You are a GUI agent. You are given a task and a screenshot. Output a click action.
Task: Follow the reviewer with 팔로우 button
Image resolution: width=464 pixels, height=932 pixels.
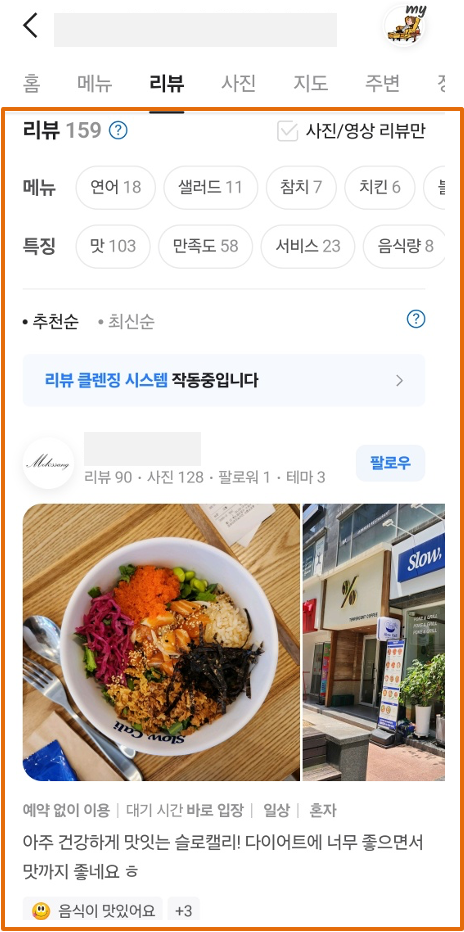pos(390,463)
